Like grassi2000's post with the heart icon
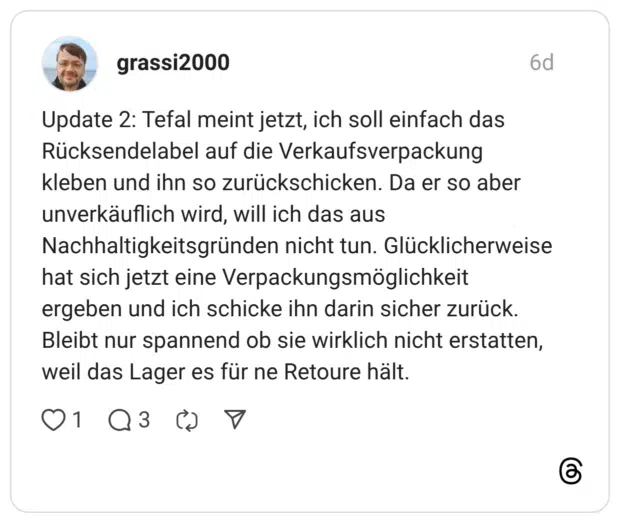This screenshot has height=523, width=620. coord(54,420)
